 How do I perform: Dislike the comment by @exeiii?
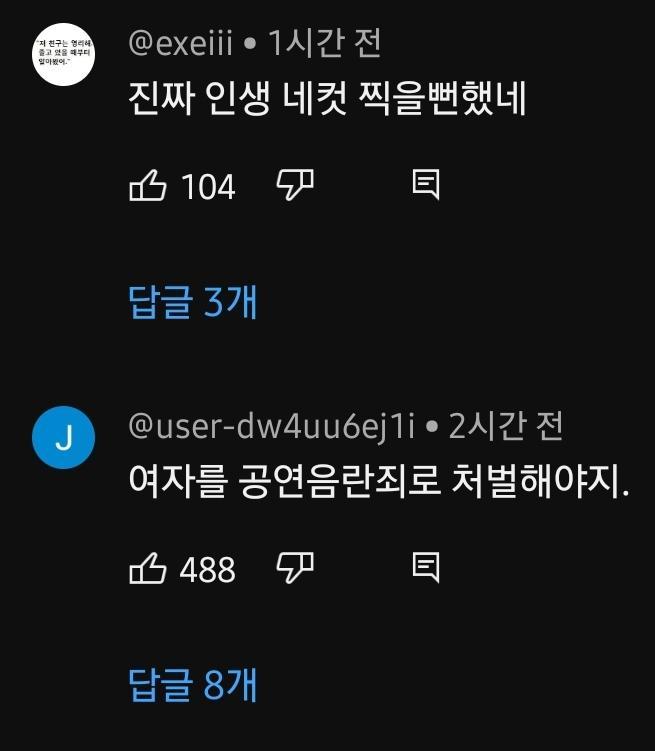click(295, 184)
